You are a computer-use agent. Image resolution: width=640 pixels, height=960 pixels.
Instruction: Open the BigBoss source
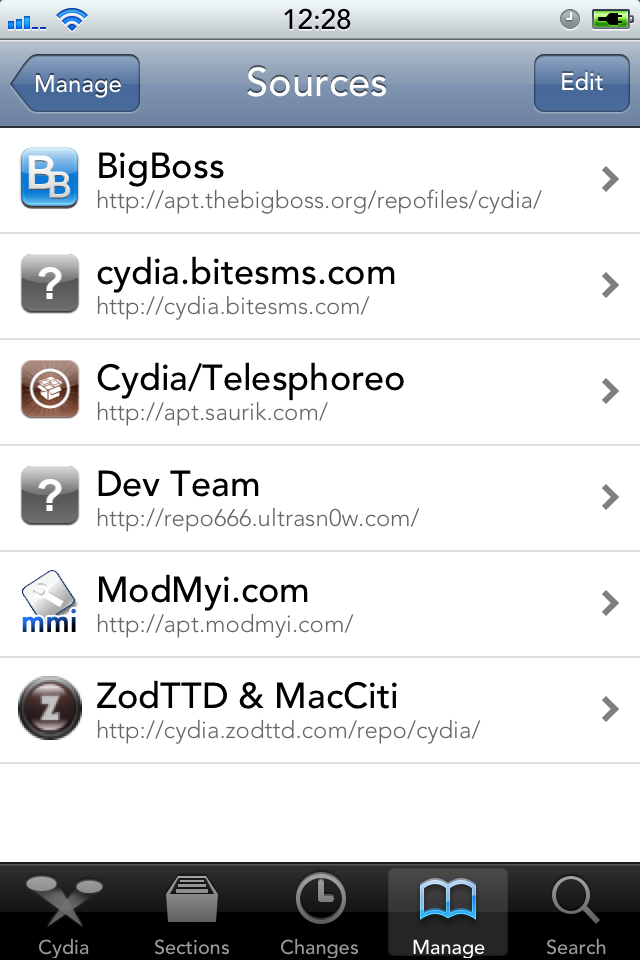point(320,180)
